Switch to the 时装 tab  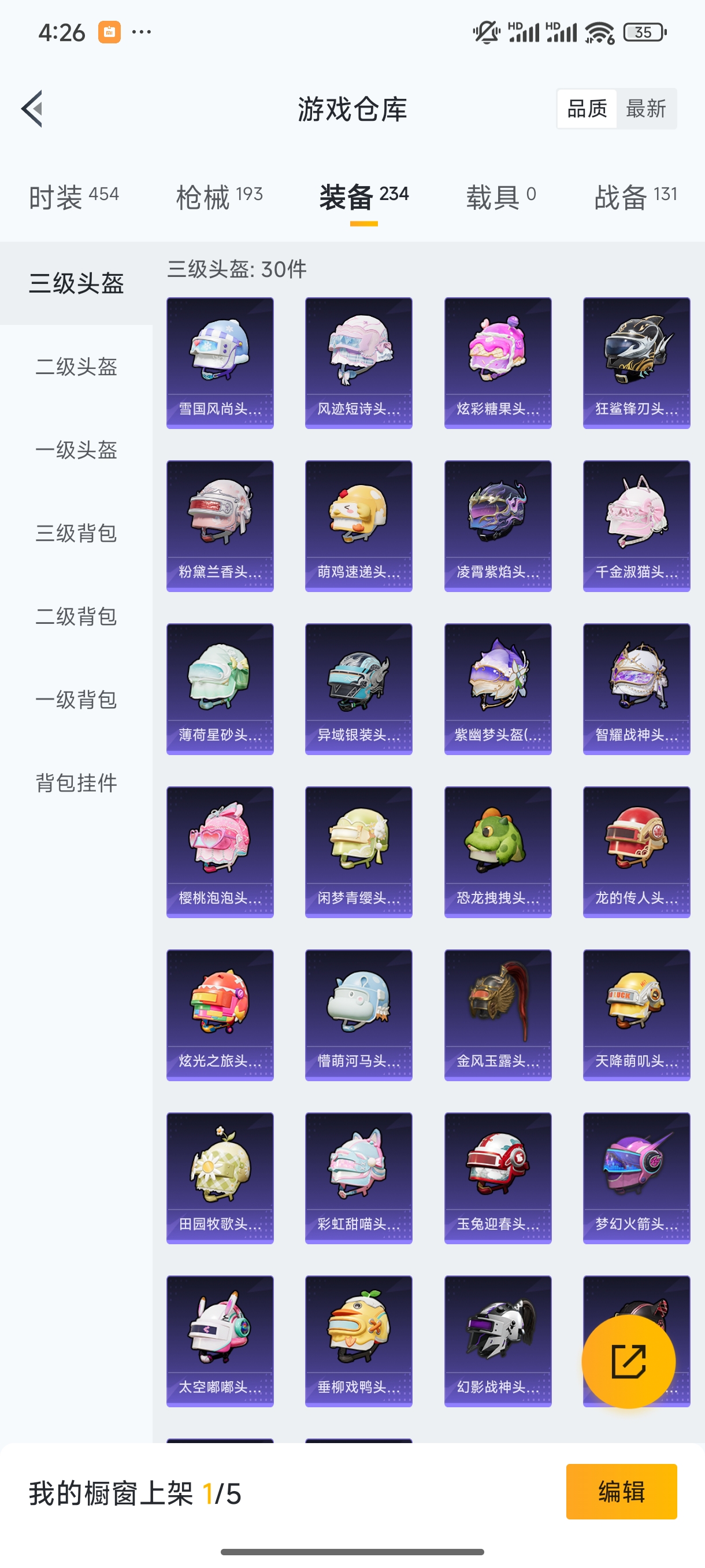click(x=73, y=197)
